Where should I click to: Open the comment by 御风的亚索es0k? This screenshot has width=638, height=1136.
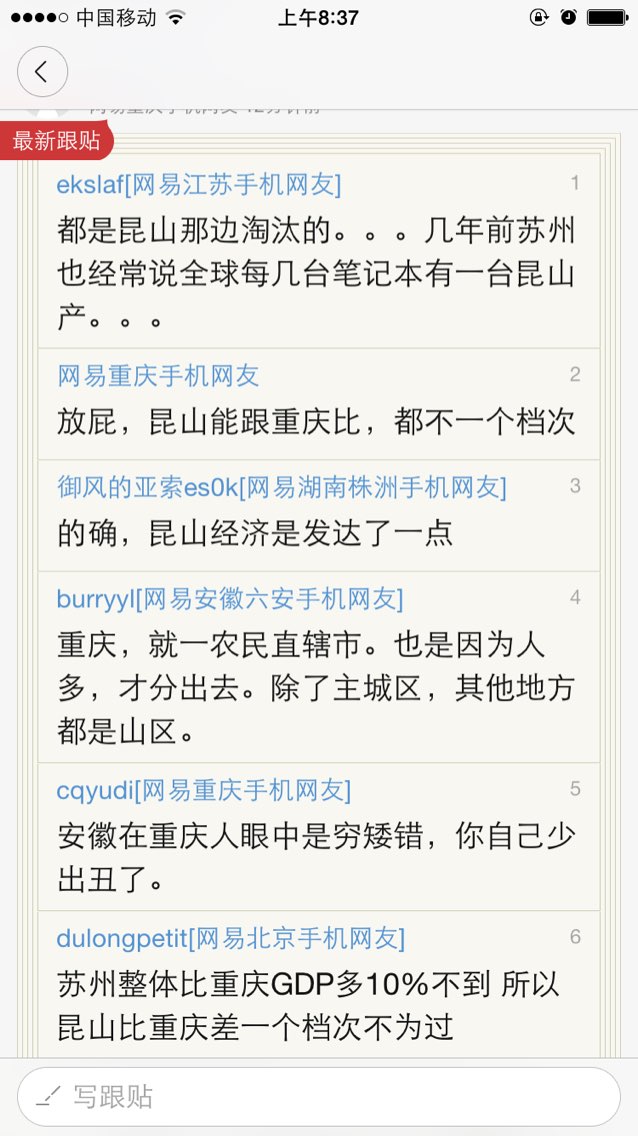(319, 516)
